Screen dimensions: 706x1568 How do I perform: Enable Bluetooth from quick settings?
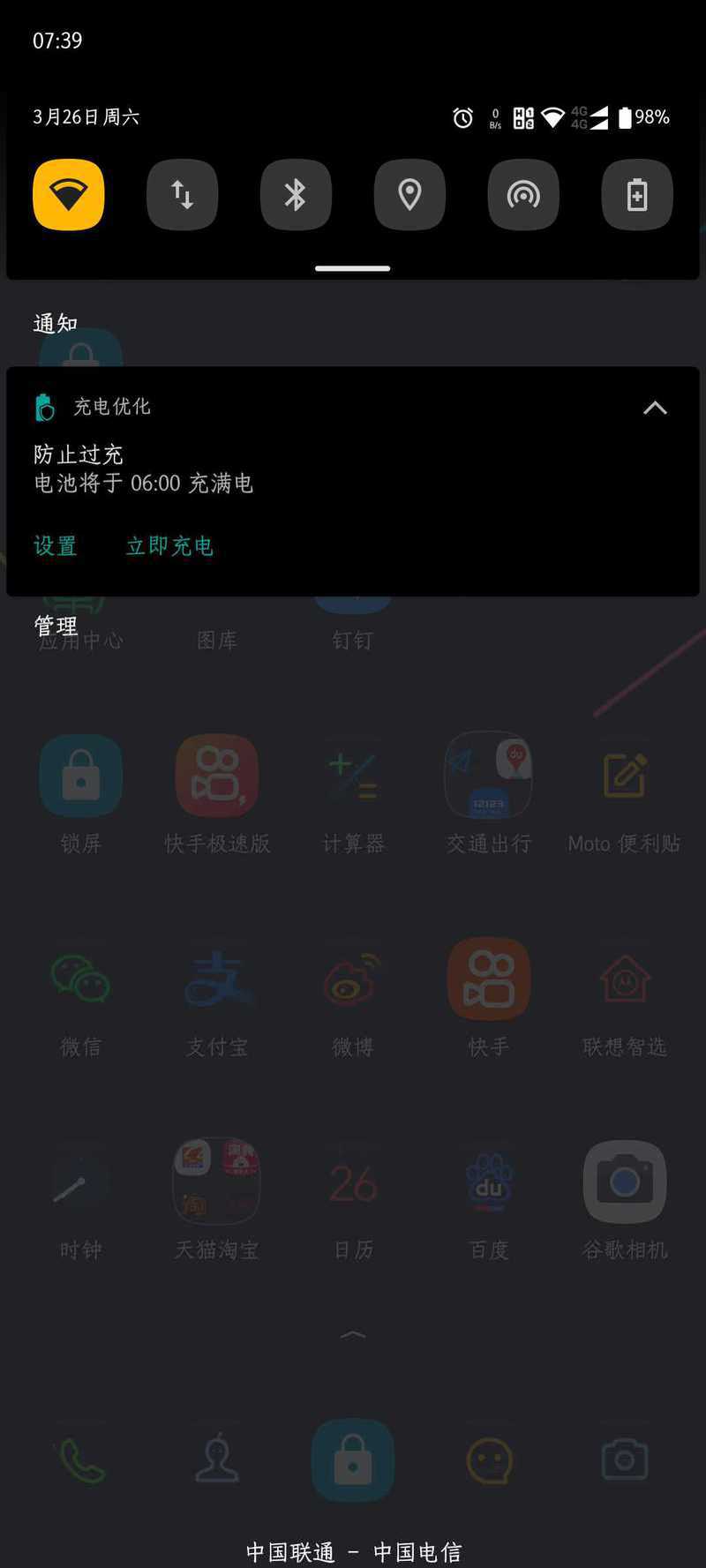coord(296,195)
